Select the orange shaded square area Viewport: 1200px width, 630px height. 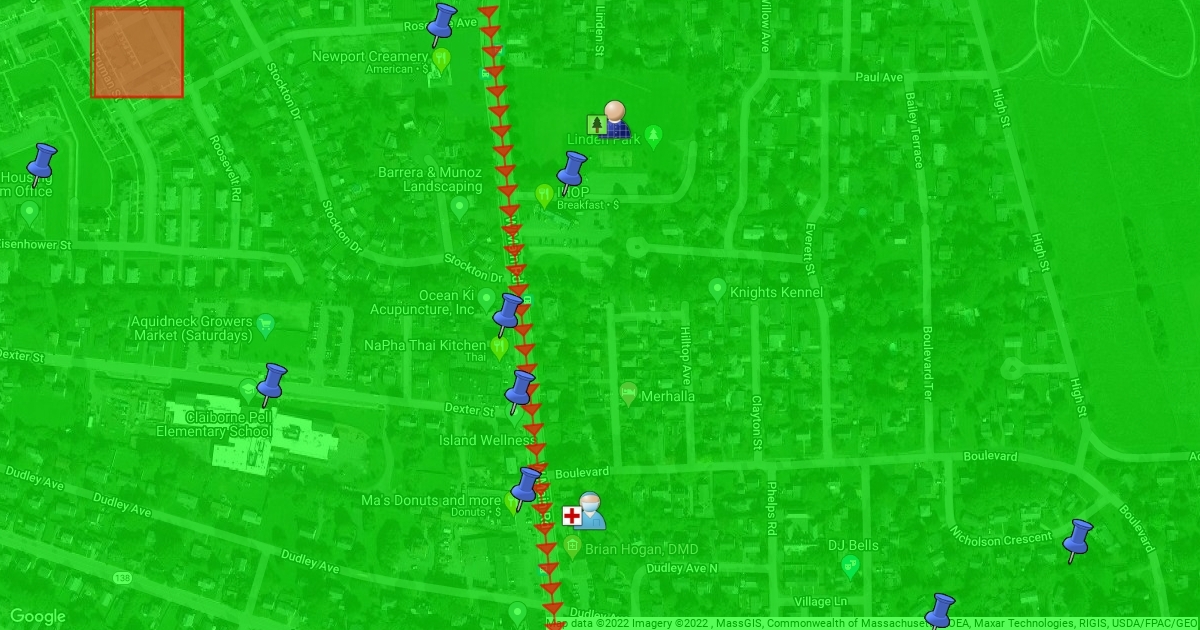tap(137, 53)
